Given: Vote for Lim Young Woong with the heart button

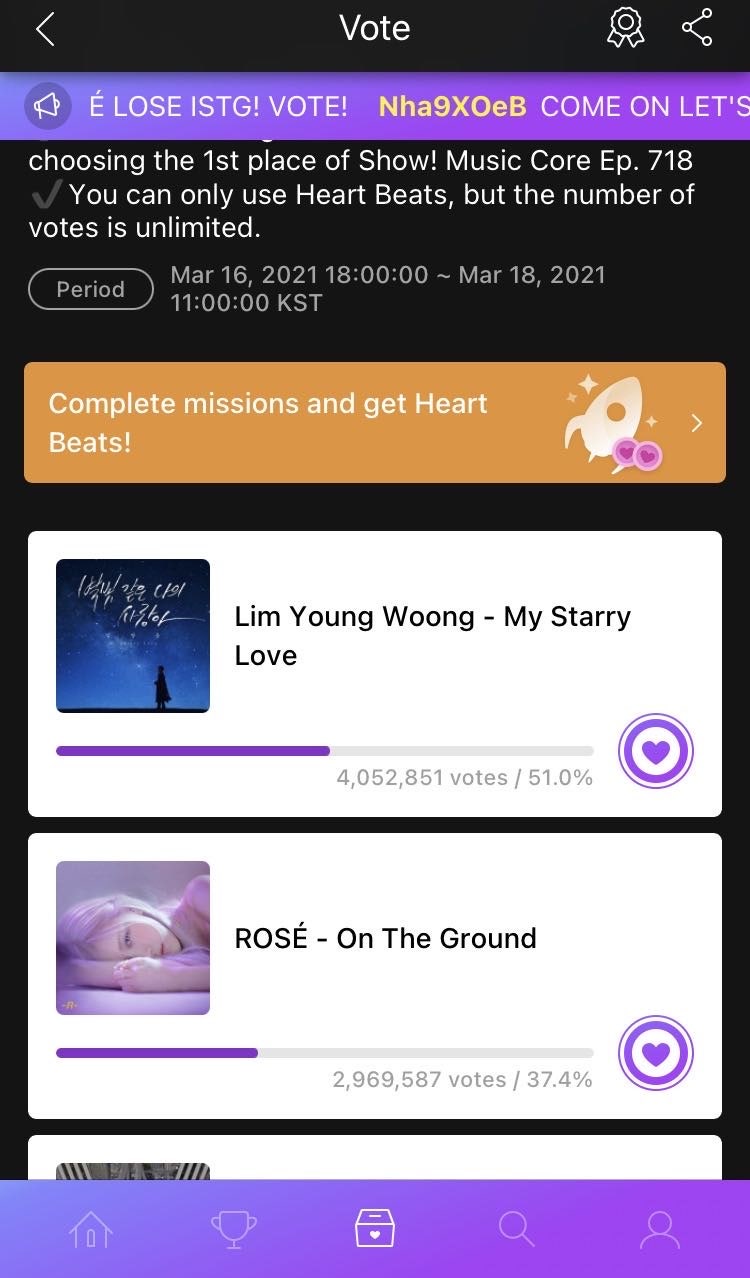Looking at the screenshot, I should 655,751.
